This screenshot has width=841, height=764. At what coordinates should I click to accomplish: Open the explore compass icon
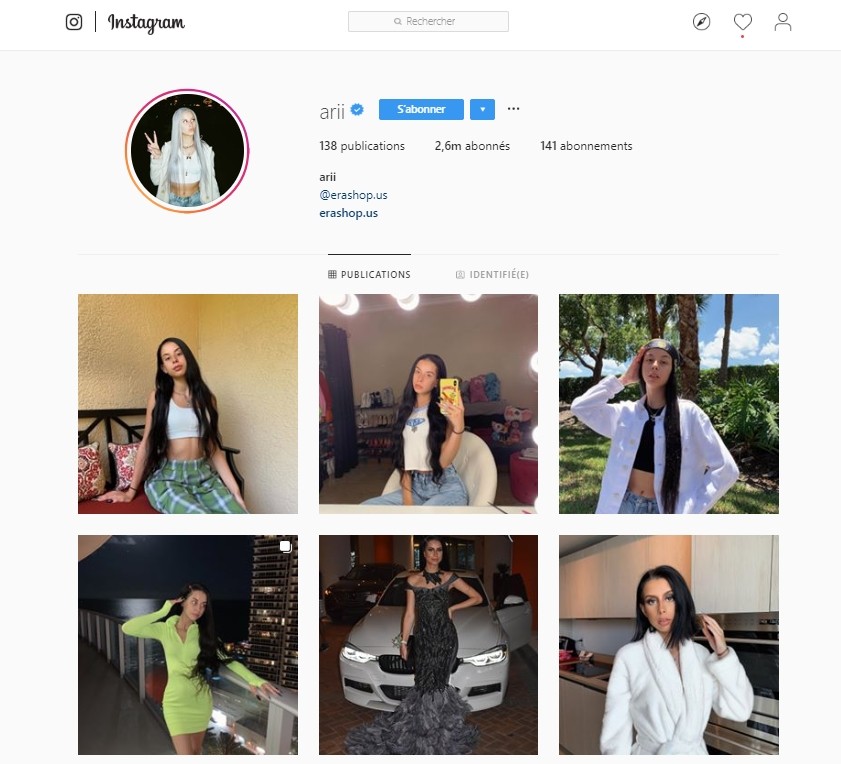702,22
